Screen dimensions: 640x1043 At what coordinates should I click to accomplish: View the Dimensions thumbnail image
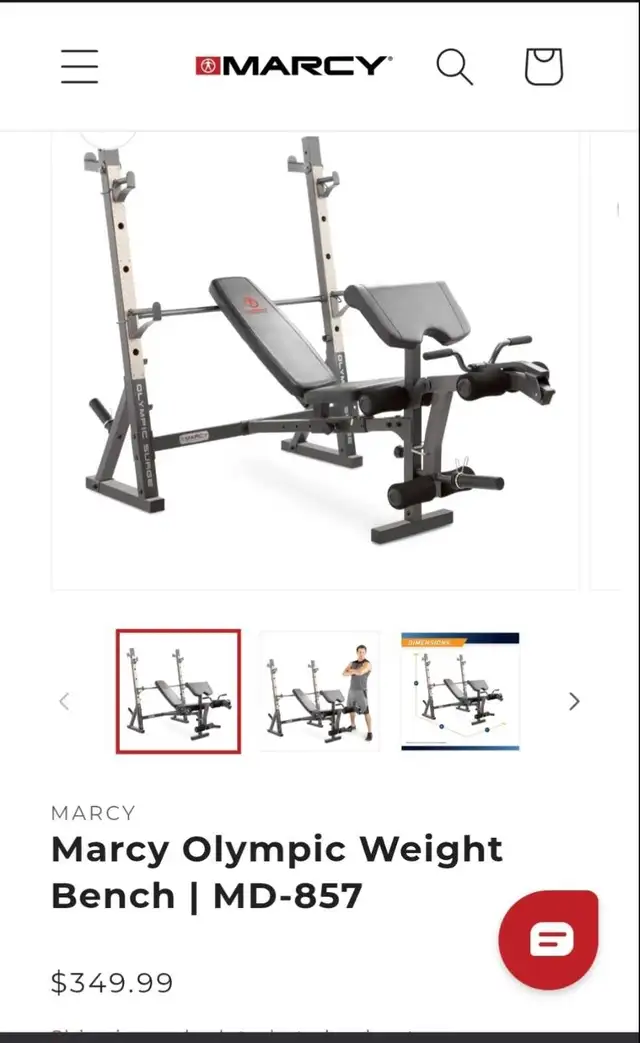pyautogui.click(x=460, y=692)
